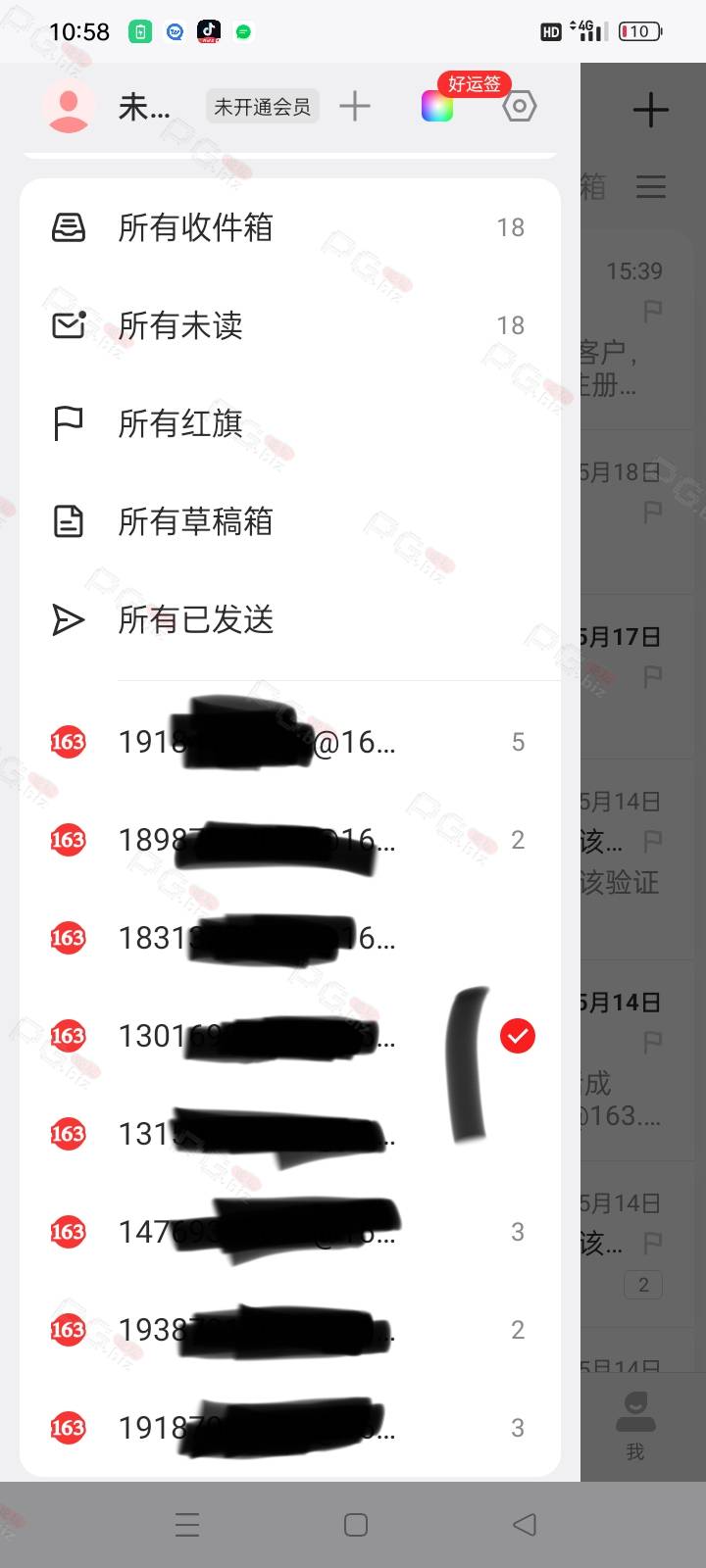Open the profile avatar at top

69,106
